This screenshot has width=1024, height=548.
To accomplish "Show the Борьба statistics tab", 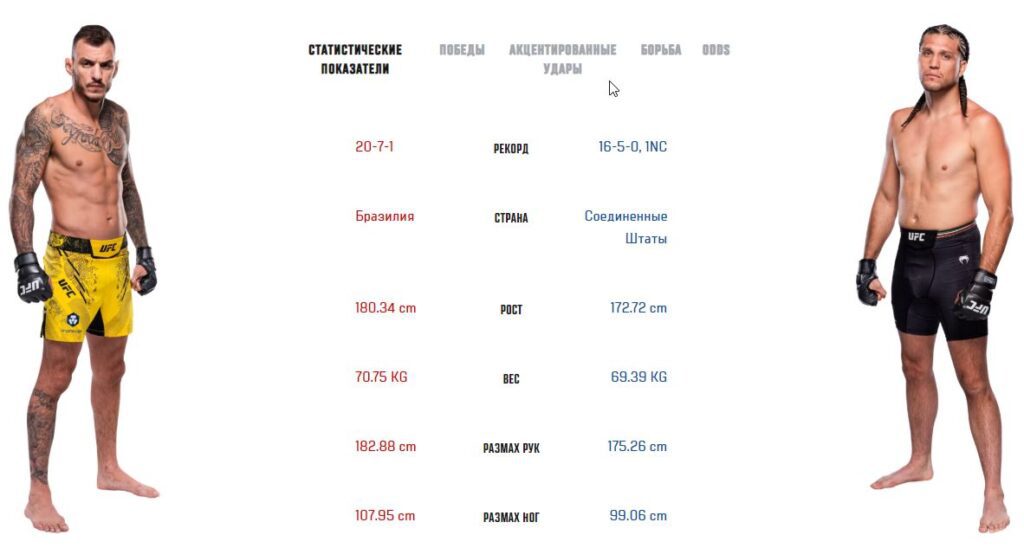I will [x=661, y=50].
